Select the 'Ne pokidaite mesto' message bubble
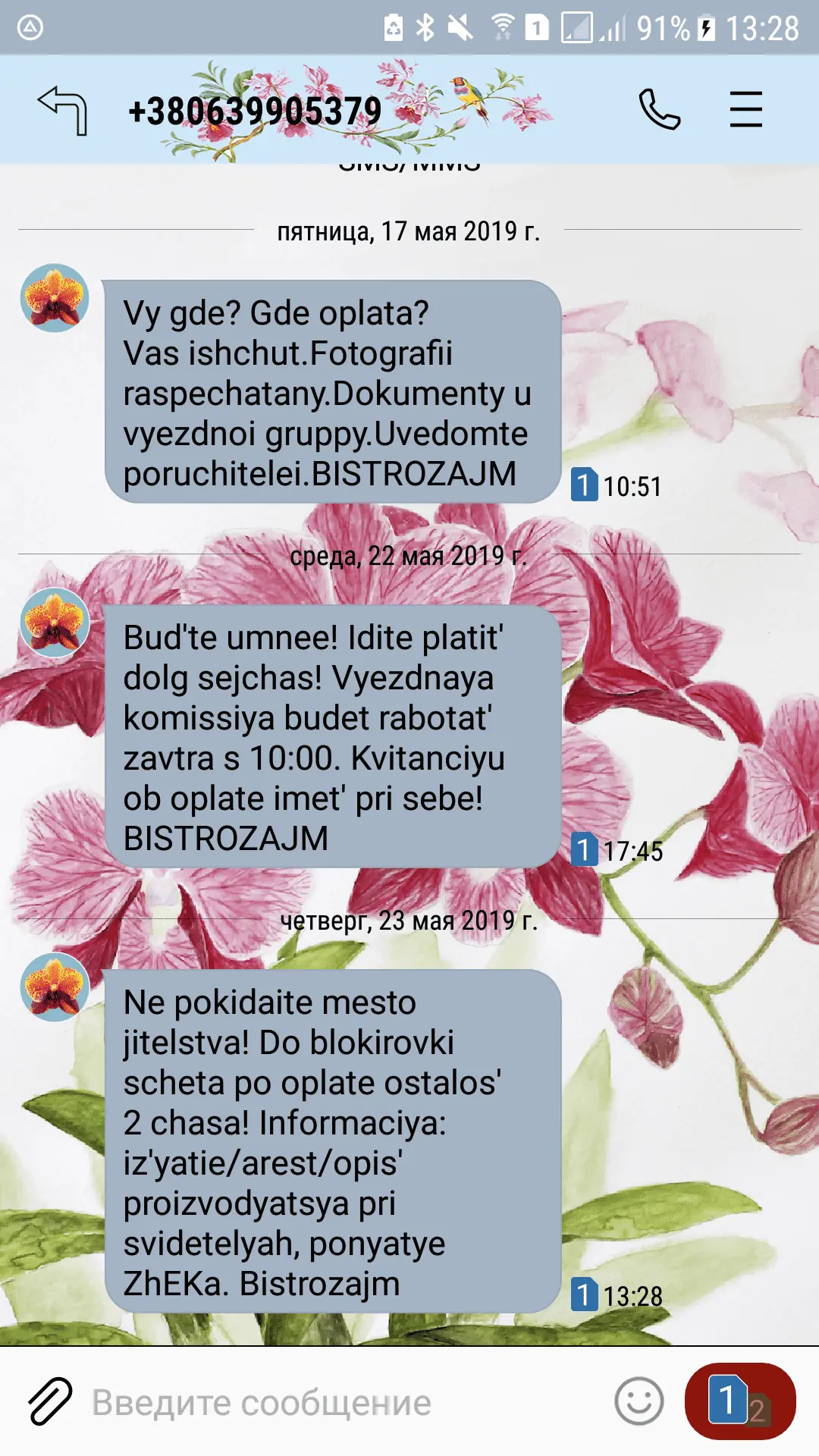Screen dimensions: 819x1456 [332, 1141]
